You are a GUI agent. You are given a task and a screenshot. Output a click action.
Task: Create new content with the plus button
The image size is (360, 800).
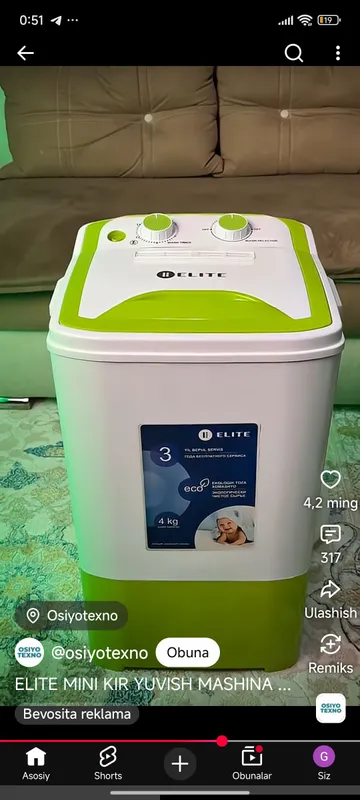(x=180, y=764)
